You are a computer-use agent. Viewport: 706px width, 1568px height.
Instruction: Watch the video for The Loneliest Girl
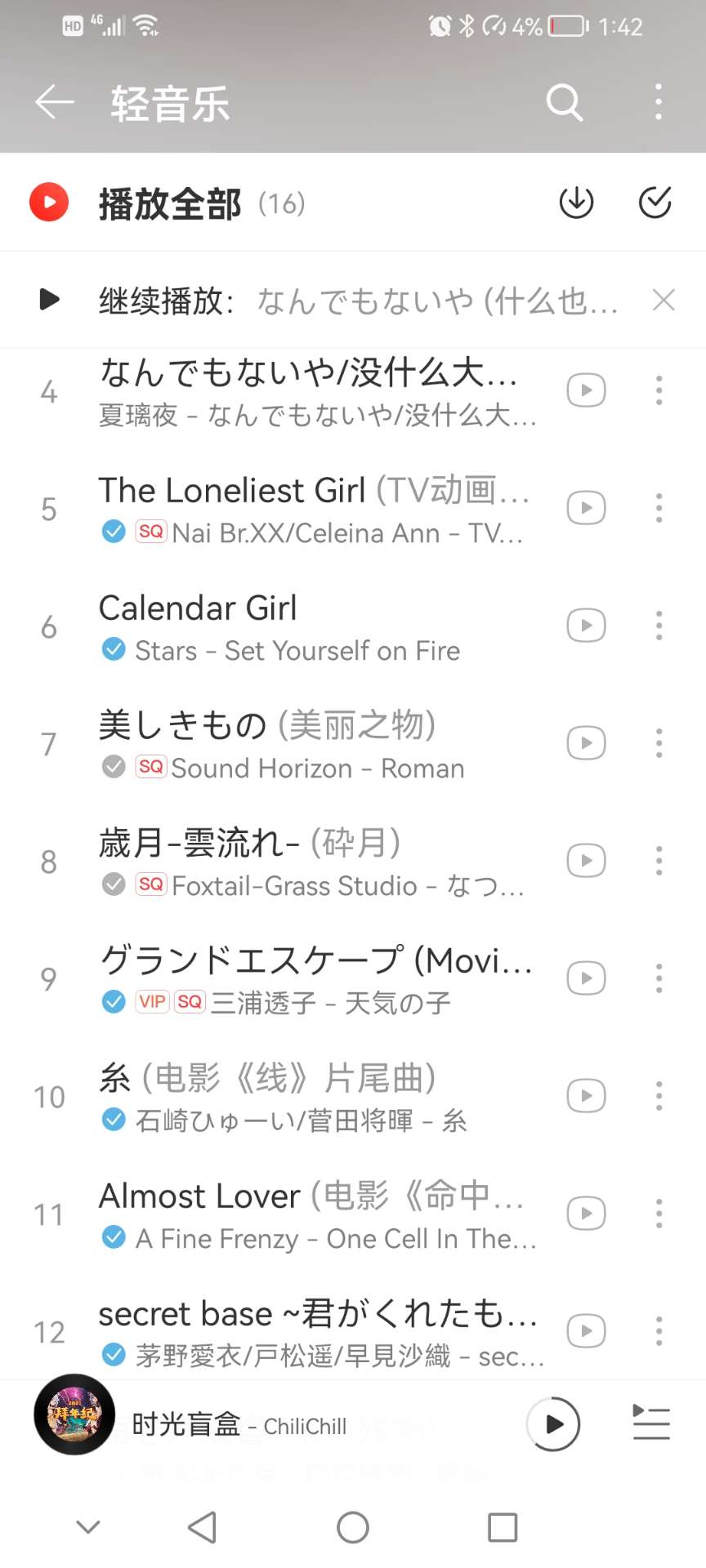[x=586, y=508]
